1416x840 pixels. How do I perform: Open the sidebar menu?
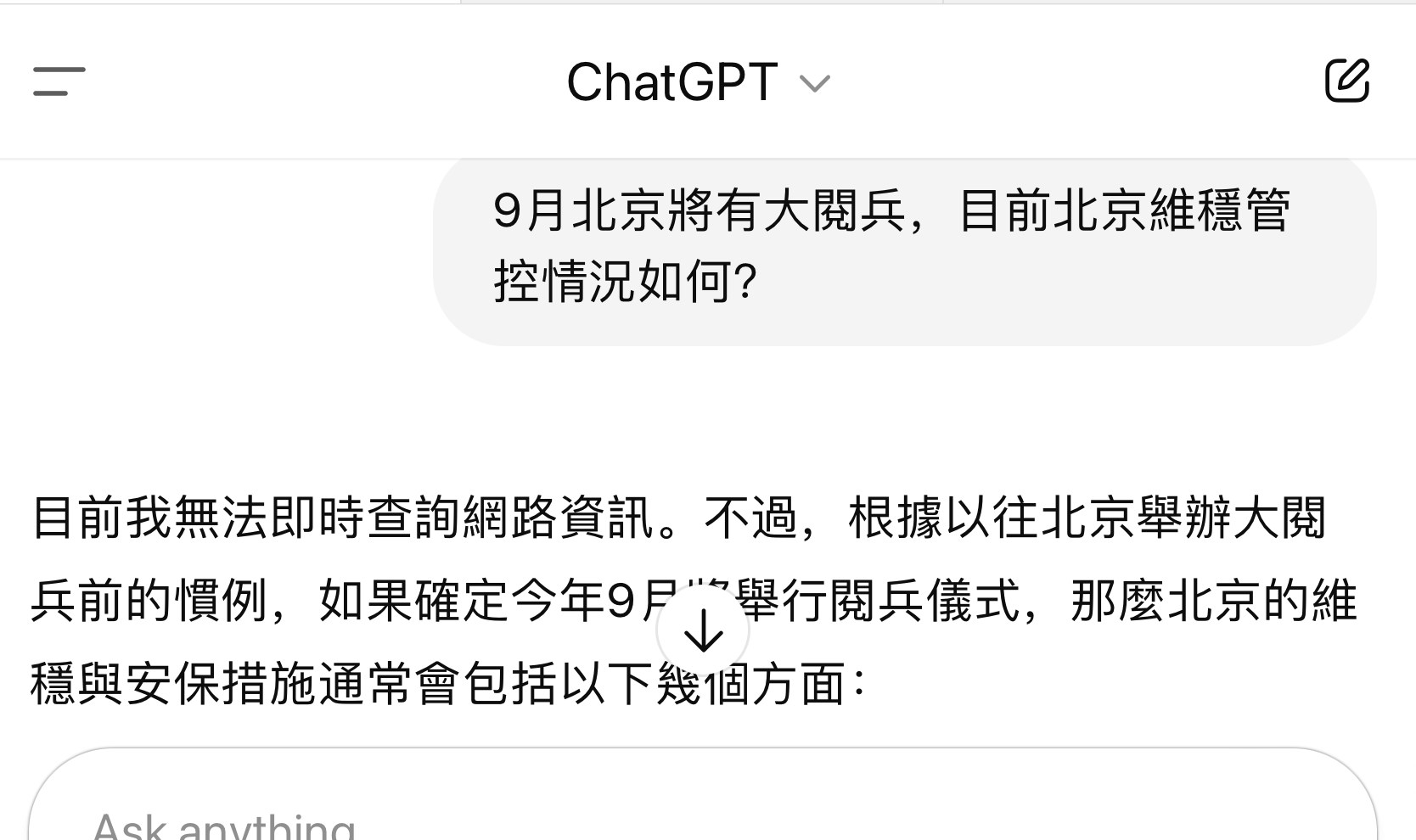tap(59, 81)
